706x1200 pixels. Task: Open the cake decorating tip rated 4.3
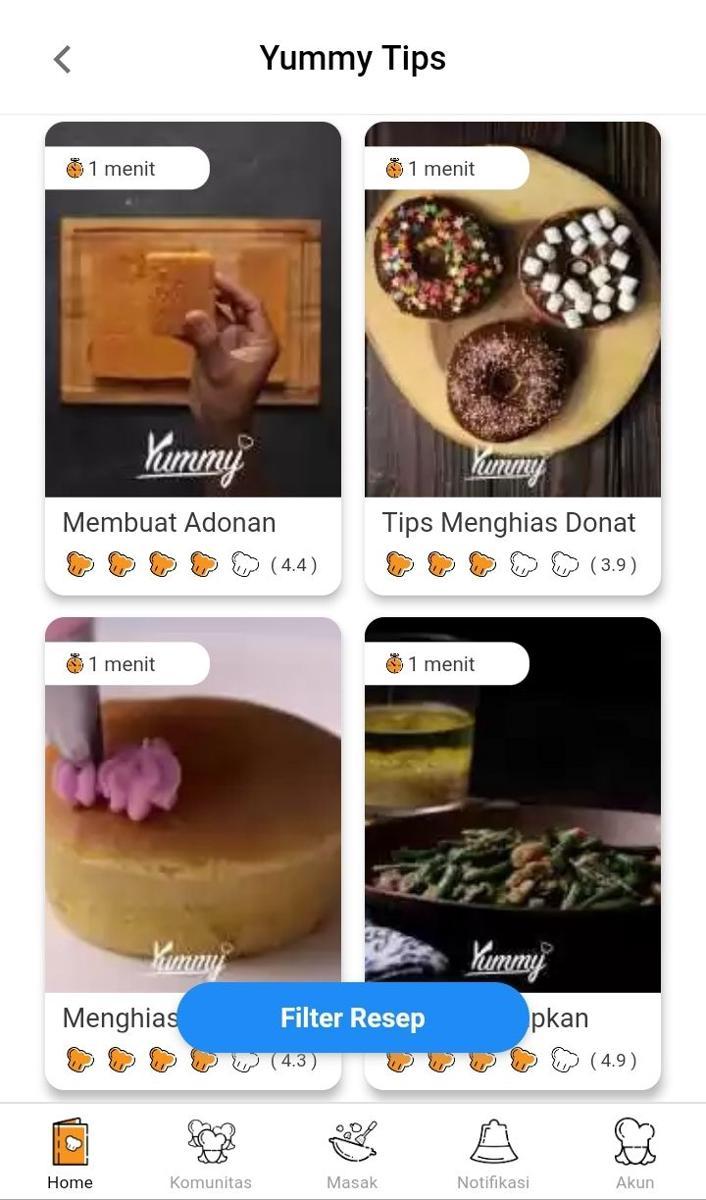(192, 800)
